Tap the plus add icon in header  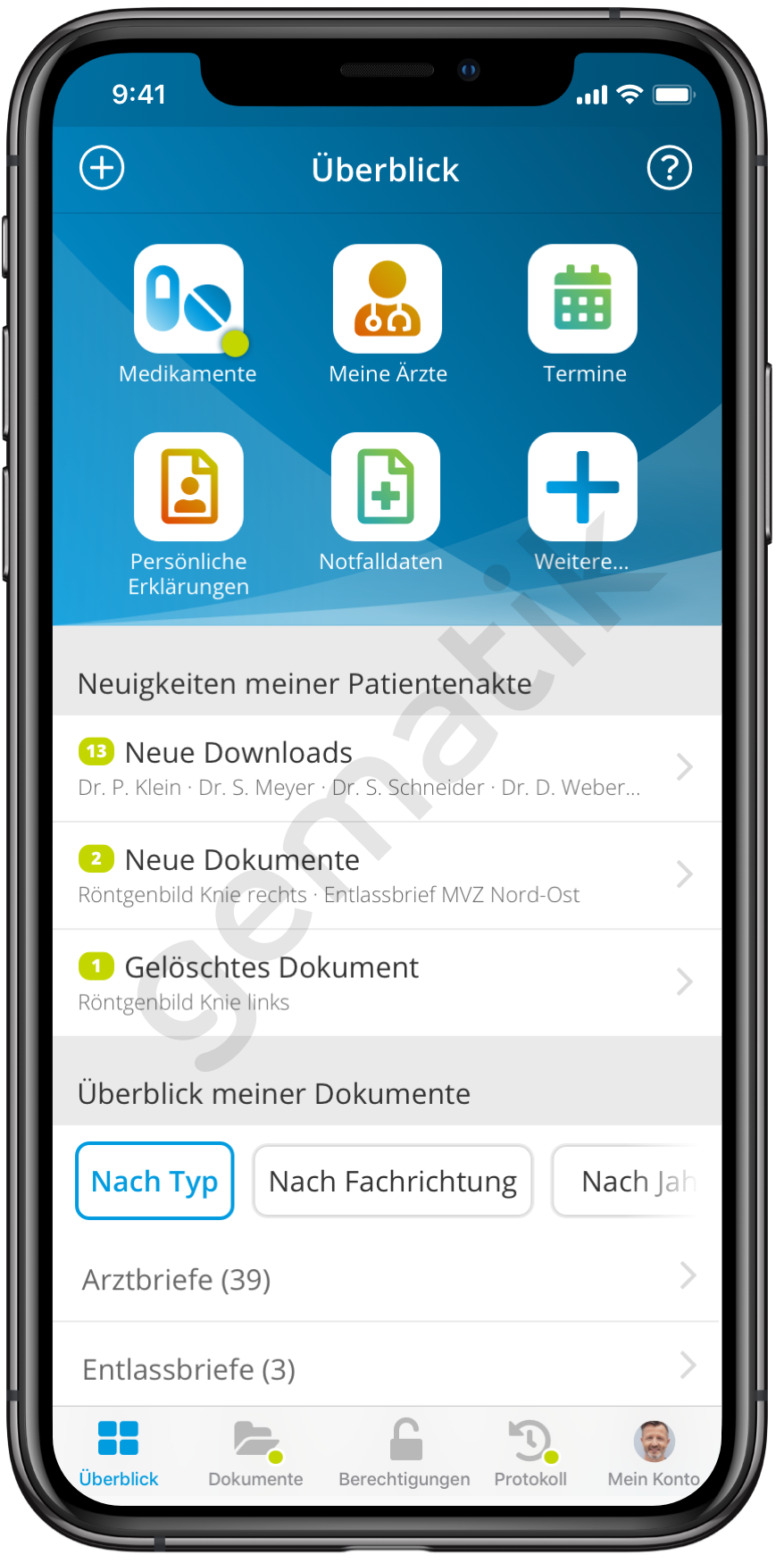click(102, 168)
